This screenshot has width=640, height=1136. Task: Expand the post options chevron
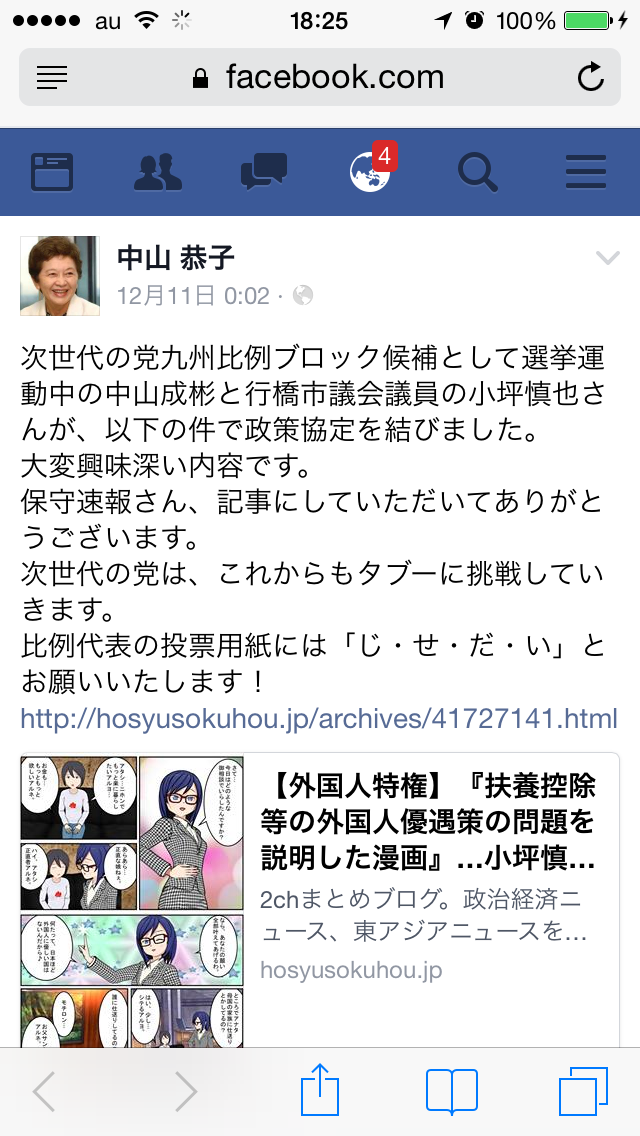tap(607, 257)
